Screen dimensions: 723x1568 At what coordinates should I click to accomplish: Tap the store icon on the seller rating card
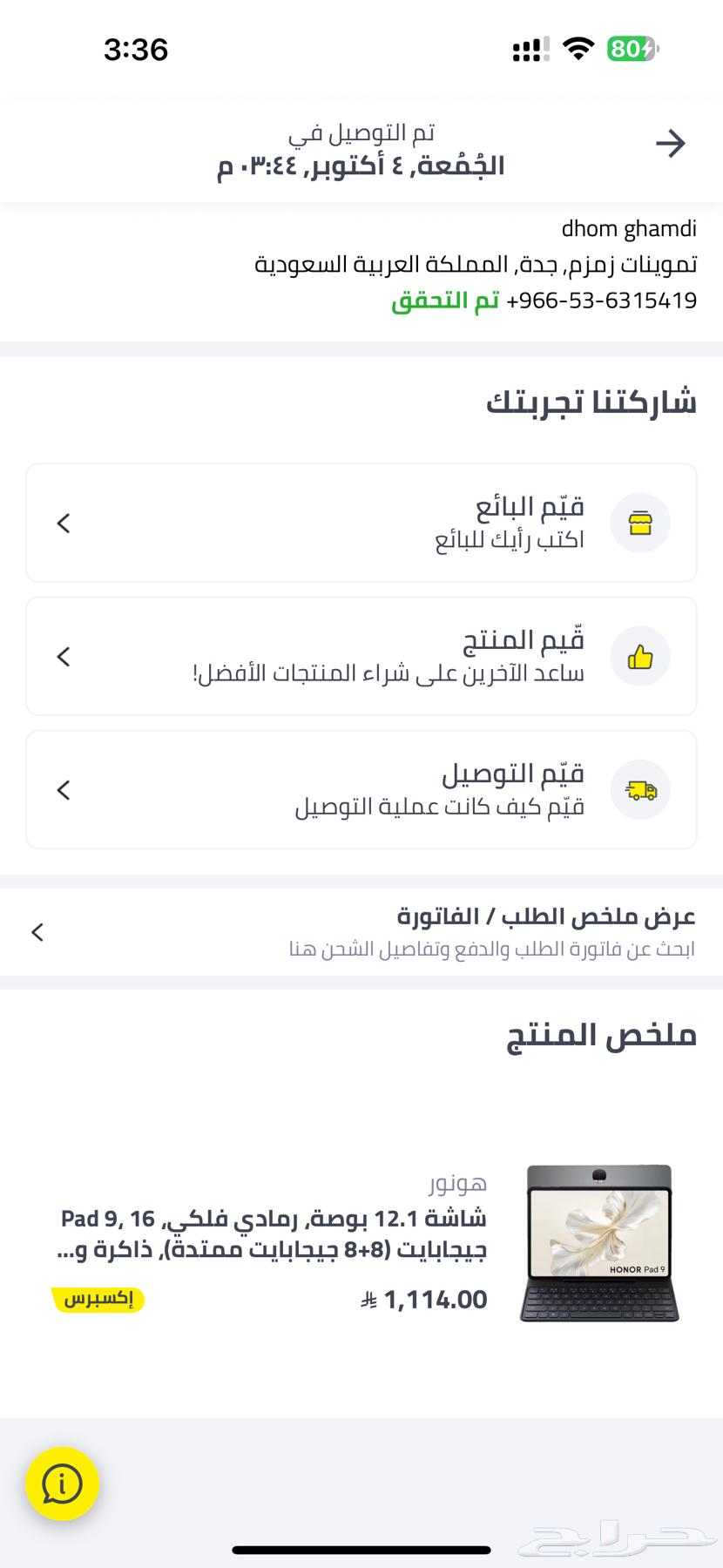(x=640, y=523)
